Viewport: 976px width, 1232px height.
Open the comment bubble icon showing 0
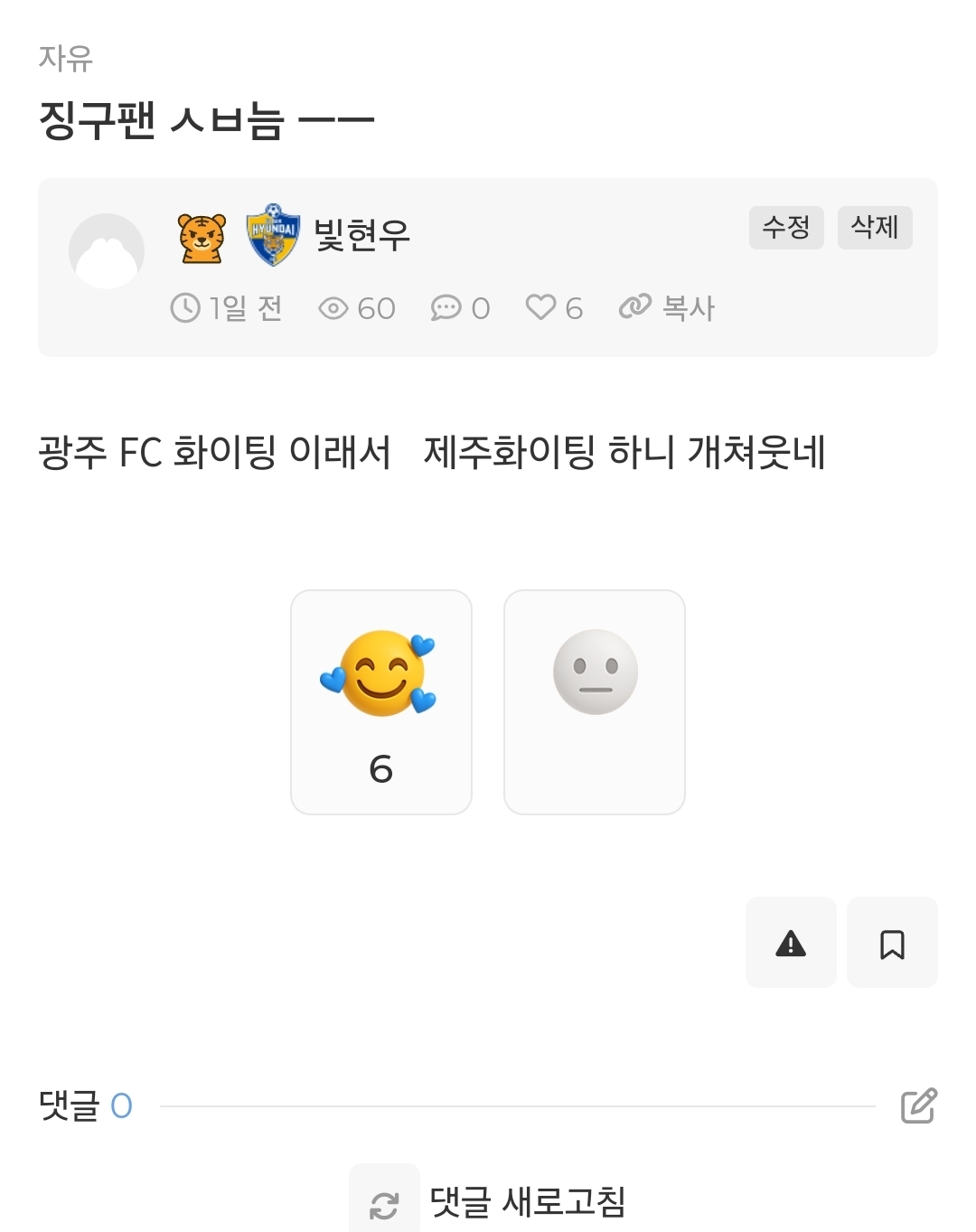[x=446, y=308]
